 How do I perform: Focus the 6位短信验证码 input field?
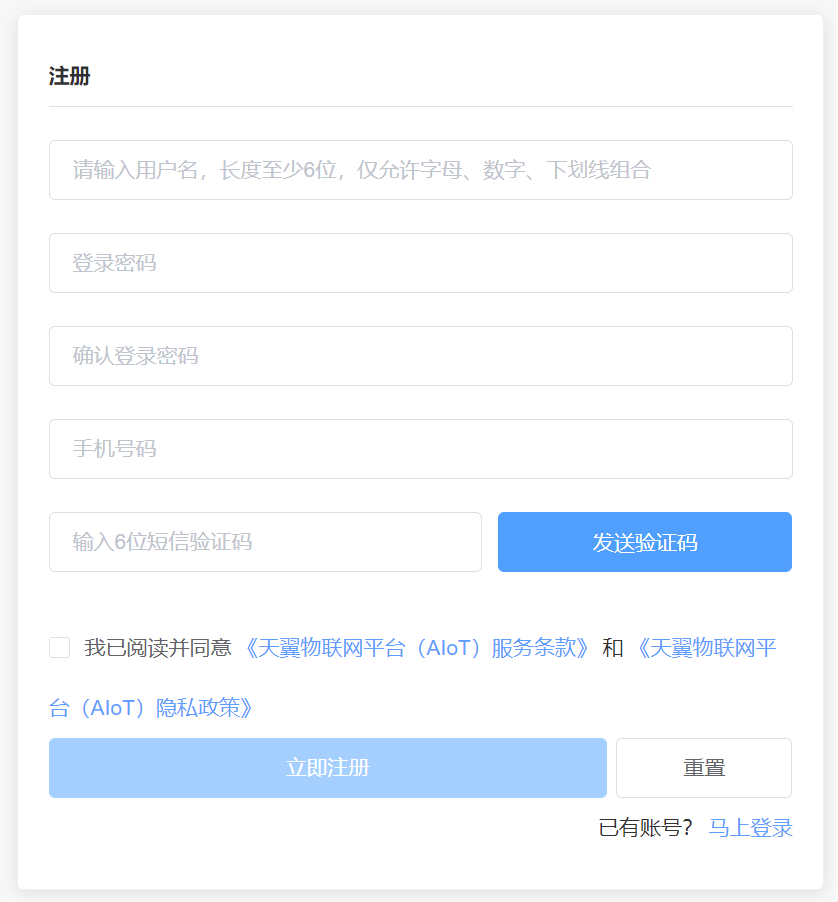(265, 542)
